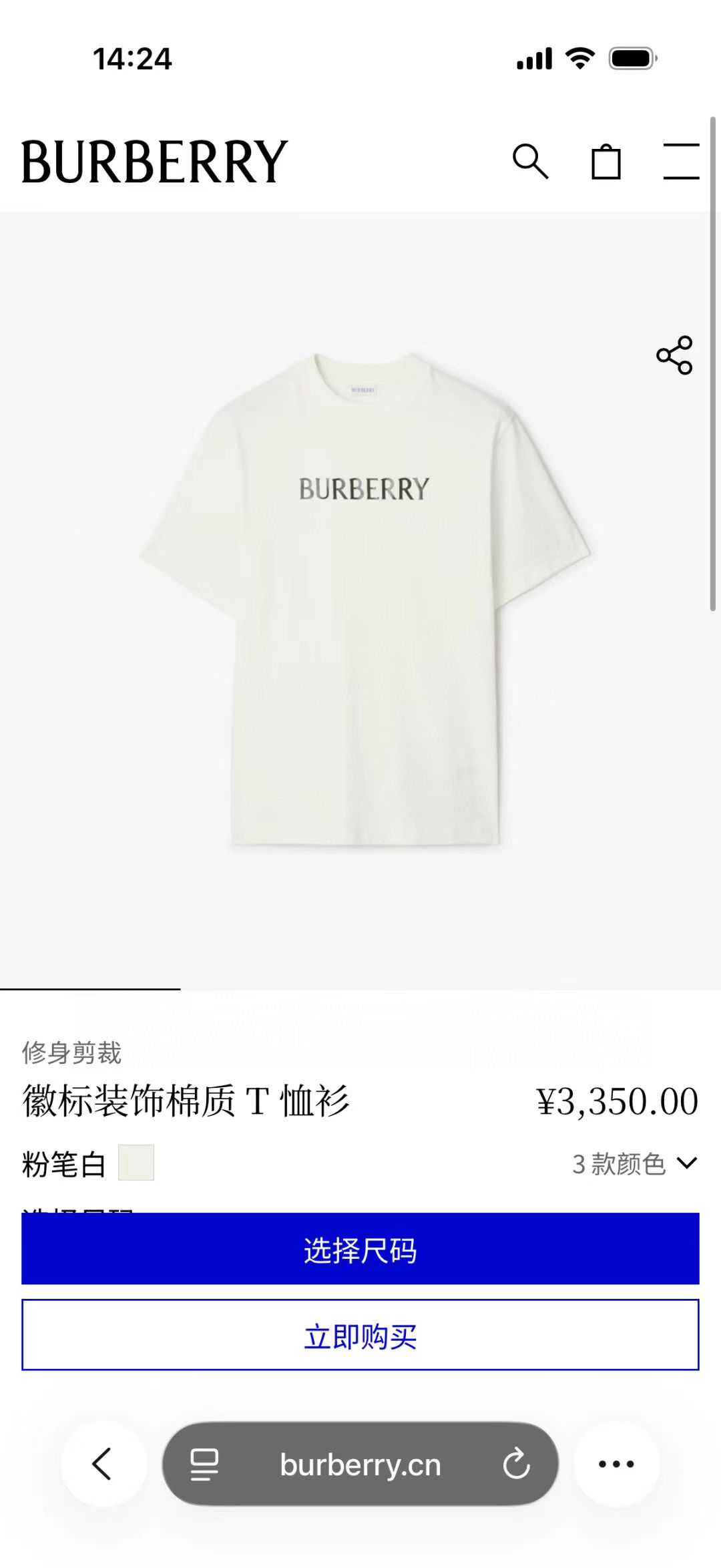Go back in the browser
Viewport: 721px width, 1568px height.
tap(103, 1464)
